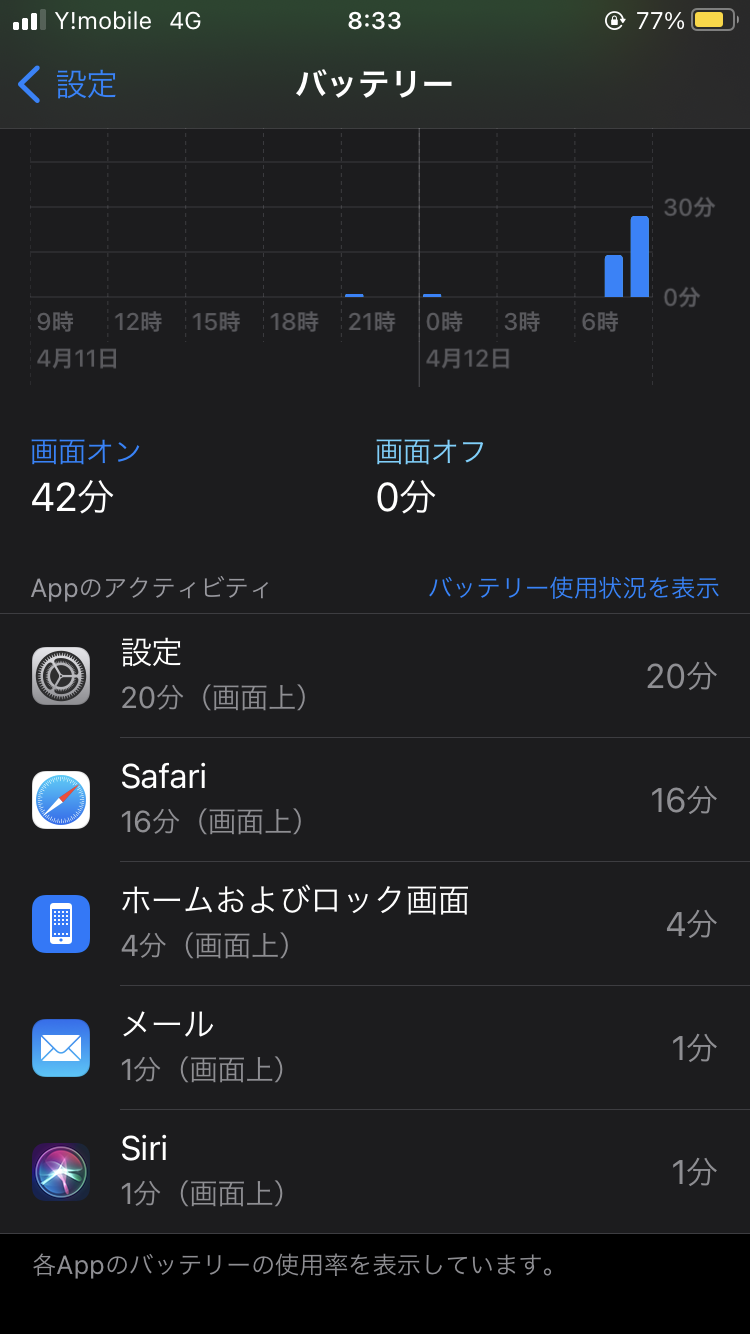
Task: Go back to 設定
Action: point(68,84)
